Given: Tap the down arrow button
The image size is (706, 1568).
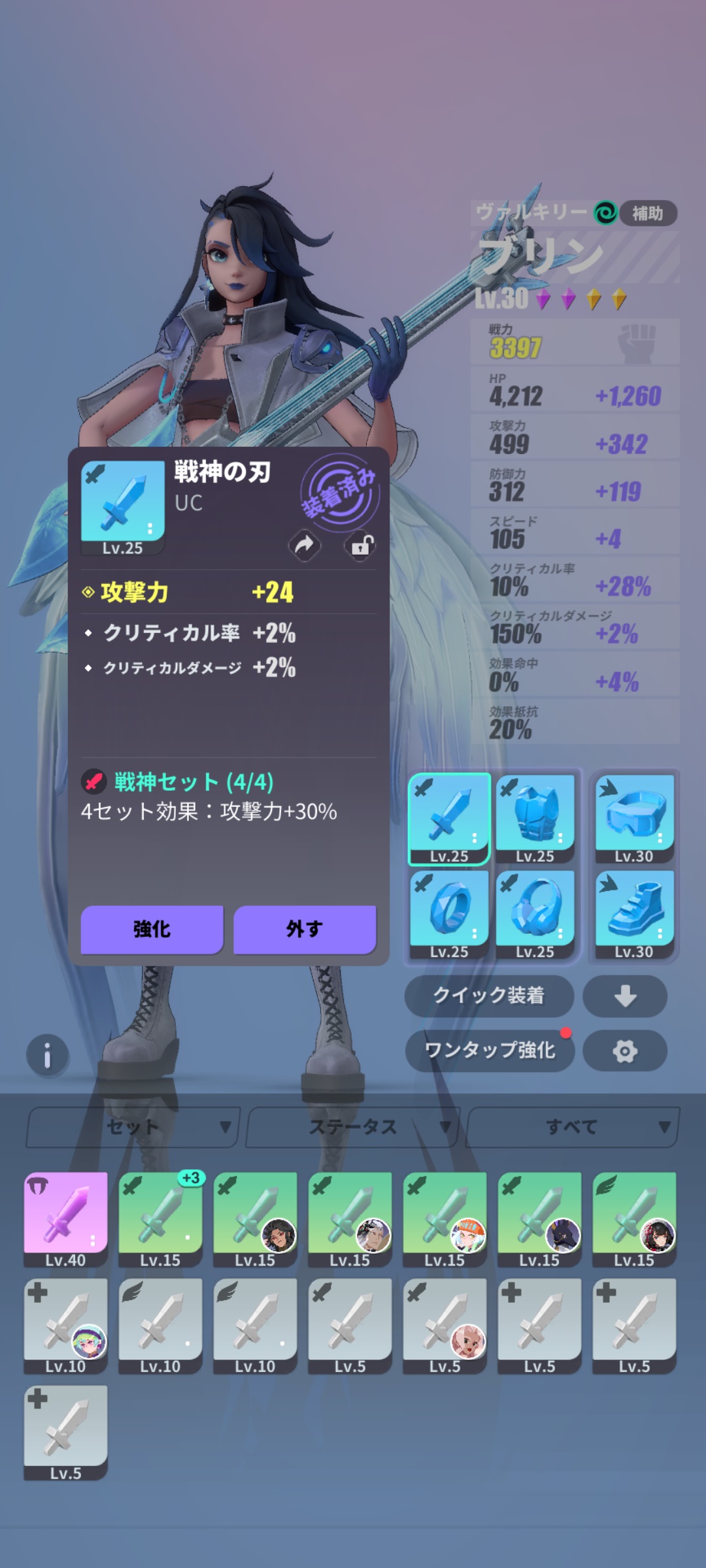Looking at the screenshot, I should 624,996.
